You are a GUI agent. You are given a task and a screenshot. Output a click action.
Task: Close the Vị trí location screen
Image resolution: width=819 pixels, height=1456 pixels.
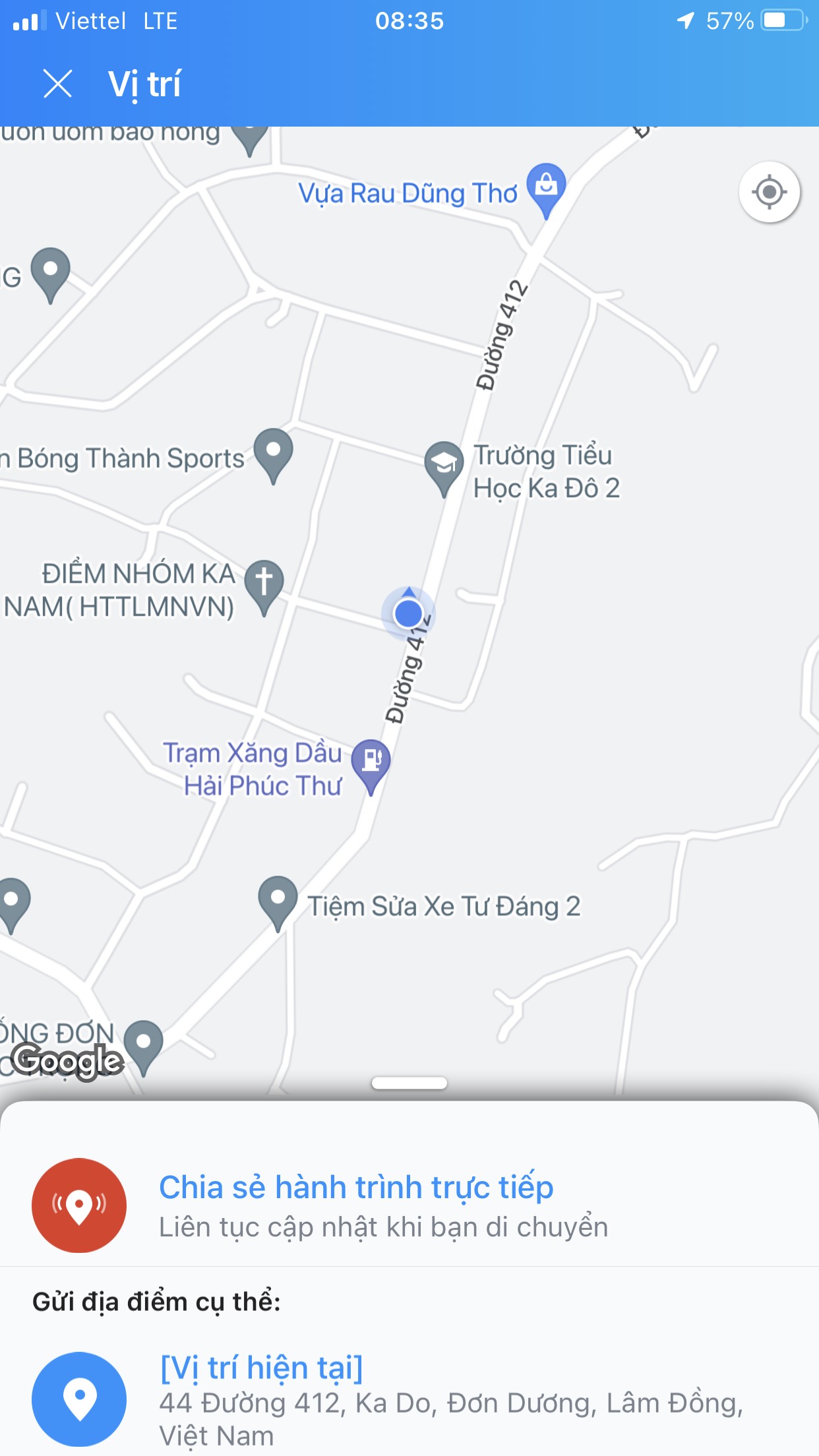[x=57, y=84]
